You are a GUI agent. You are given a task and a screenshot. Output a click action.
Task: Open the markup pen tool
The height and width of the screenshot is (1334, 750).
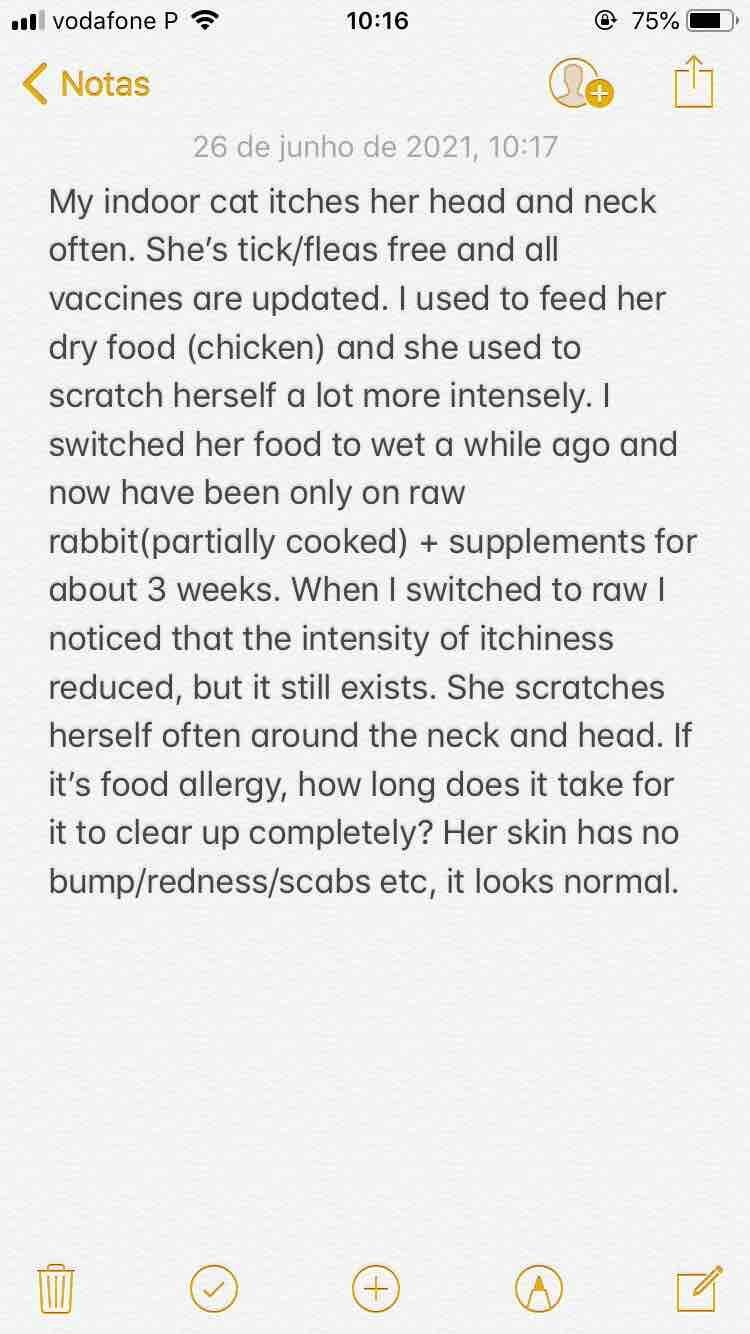538,1287
